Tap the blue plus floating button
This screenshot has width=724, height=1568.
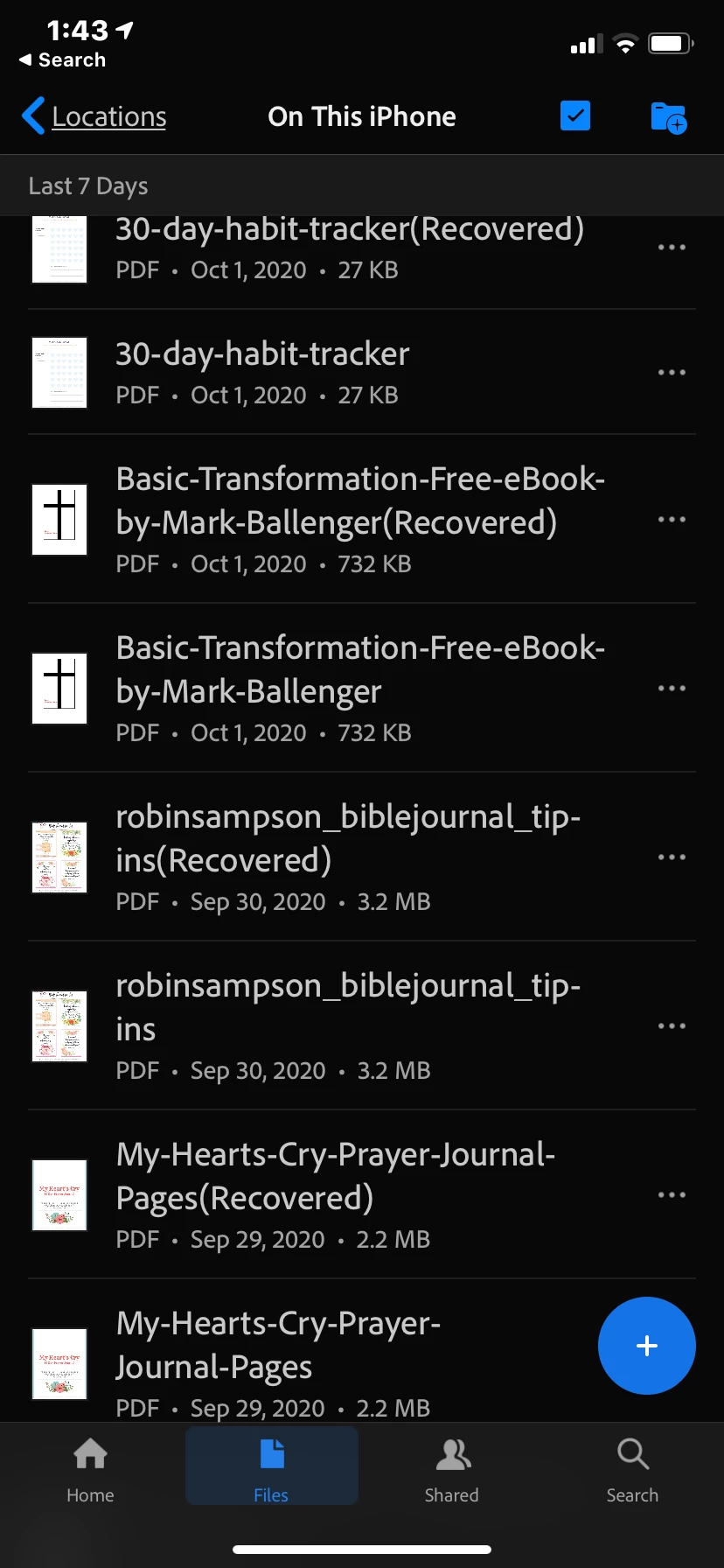tap(647, 1346)
